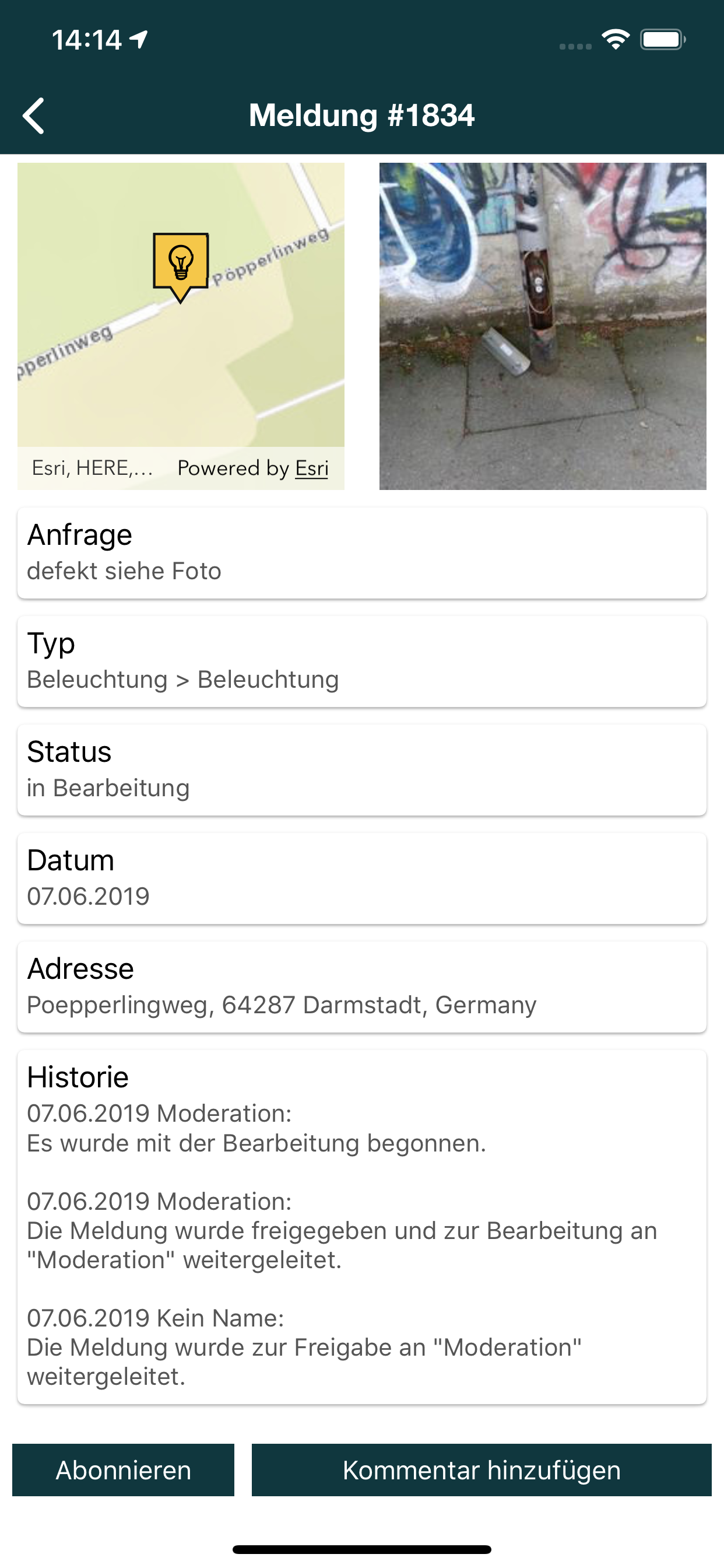Tap the Wi-Fi icon in the status bar
The height and width of the screenshot is (1568, 724).
click(x=616, y=38)
